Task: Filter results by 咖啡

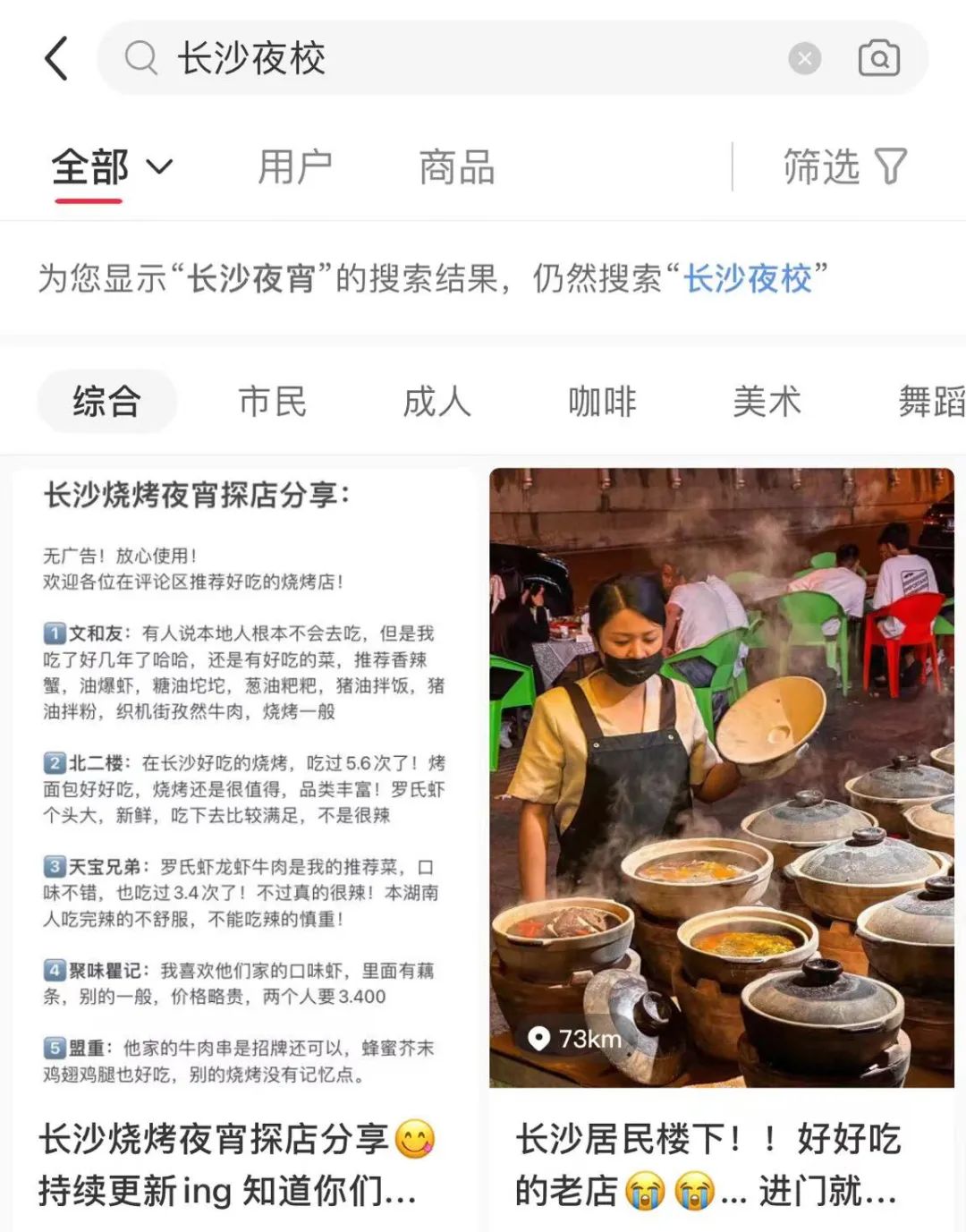Action: (x=602, y=401)
